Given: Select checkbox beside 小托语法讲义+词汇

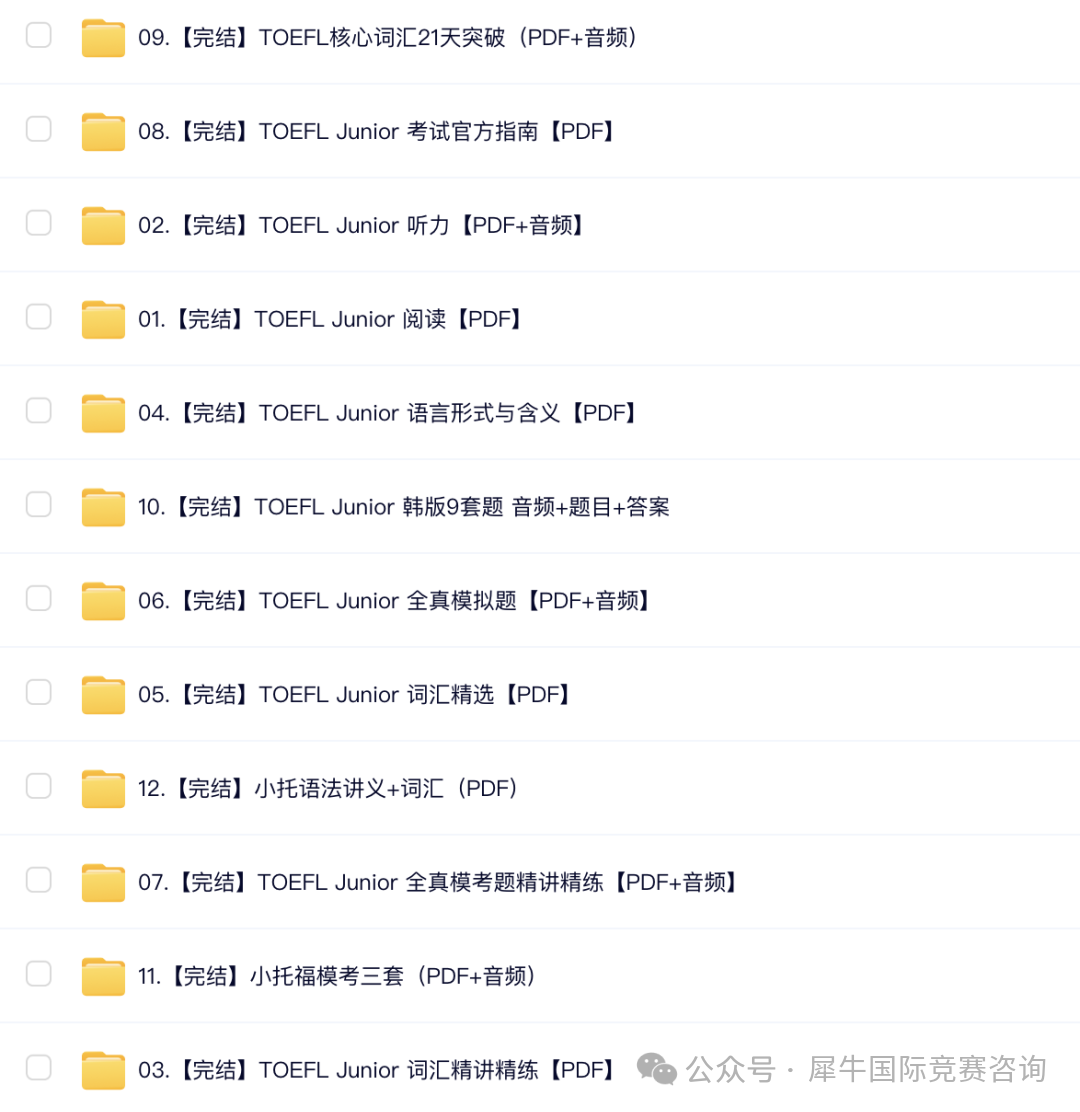Looking at the screenshot, I should pos(38,787).
